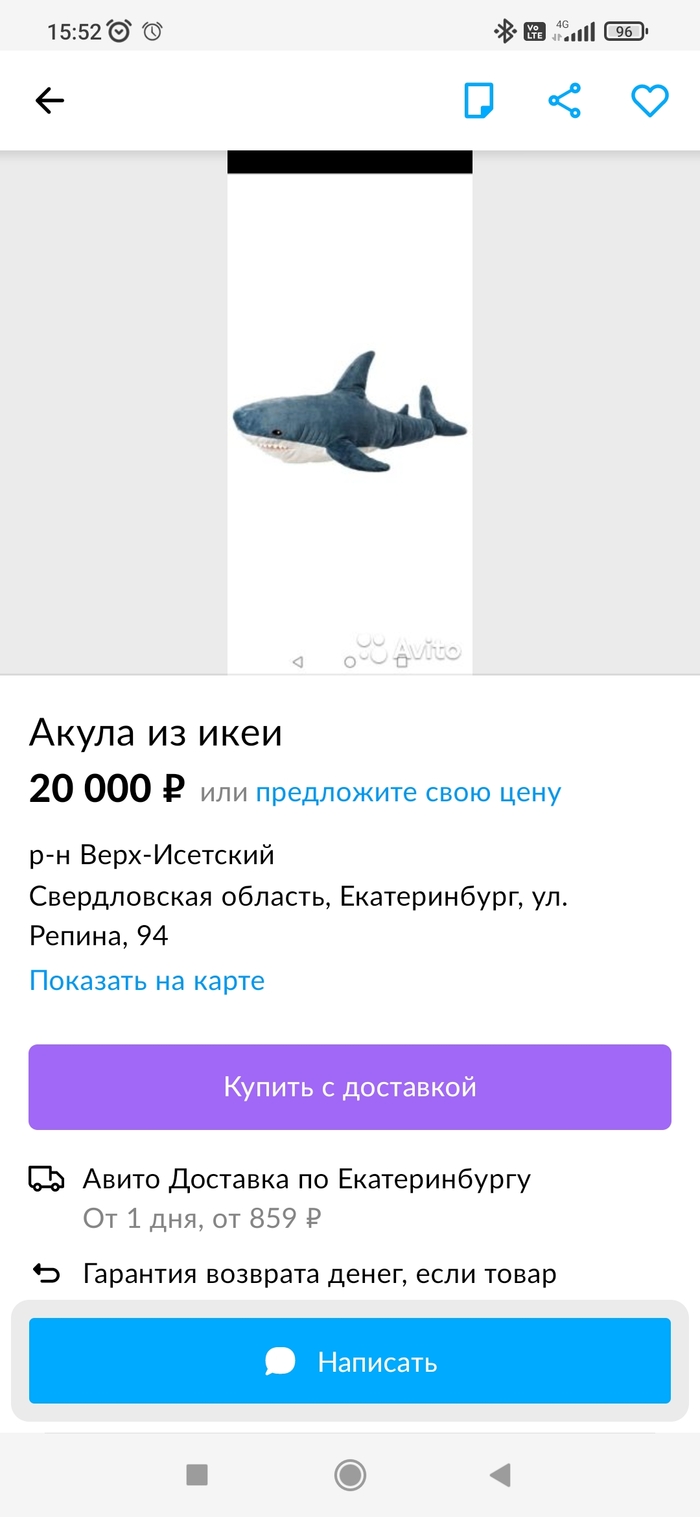700x1517 pixels.
Task: Tap 'предложите свою цену' link
Action: 408,792
